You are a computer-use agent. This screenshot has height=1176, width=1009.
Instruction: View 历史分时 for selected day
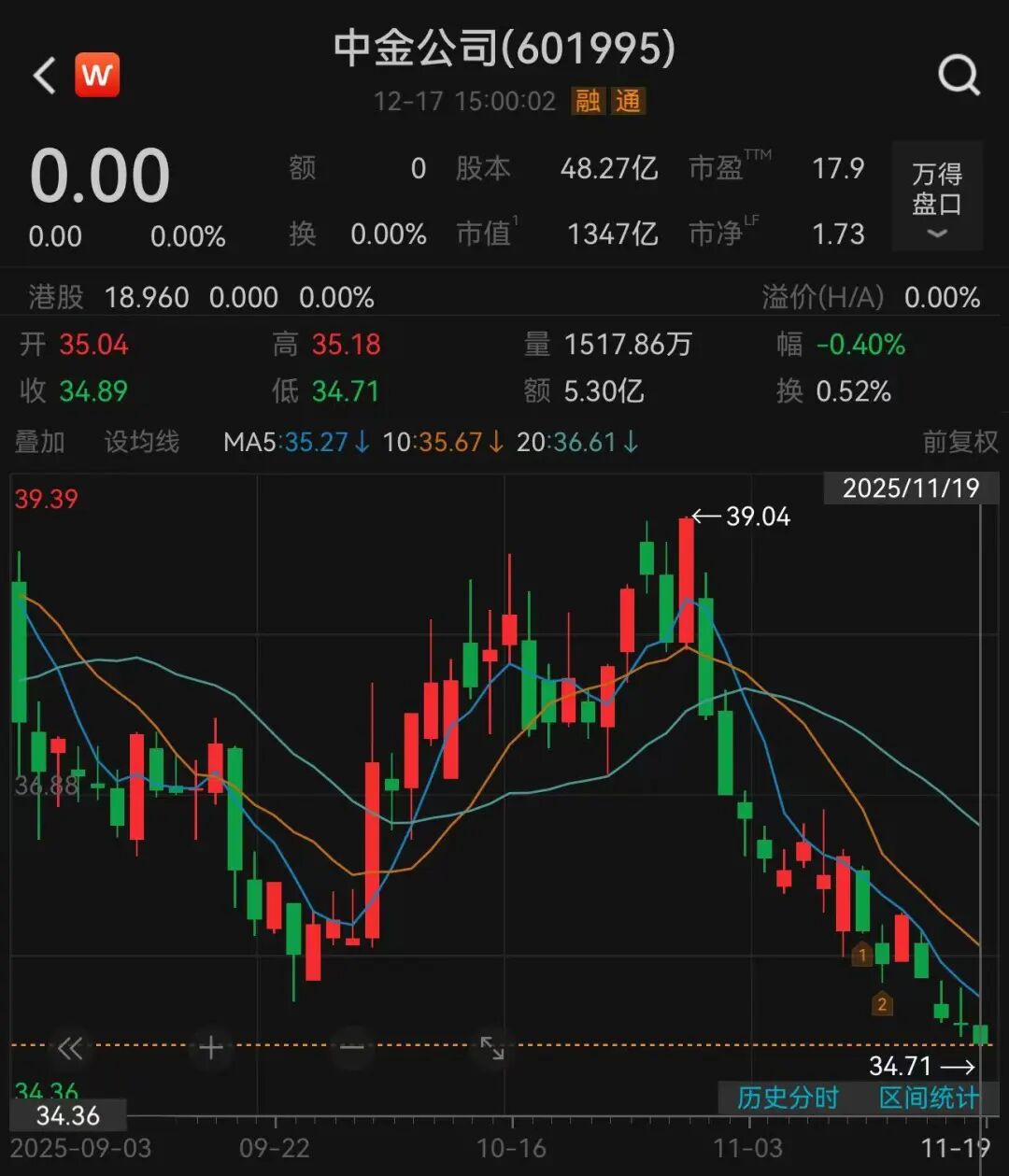[788, 1098]
